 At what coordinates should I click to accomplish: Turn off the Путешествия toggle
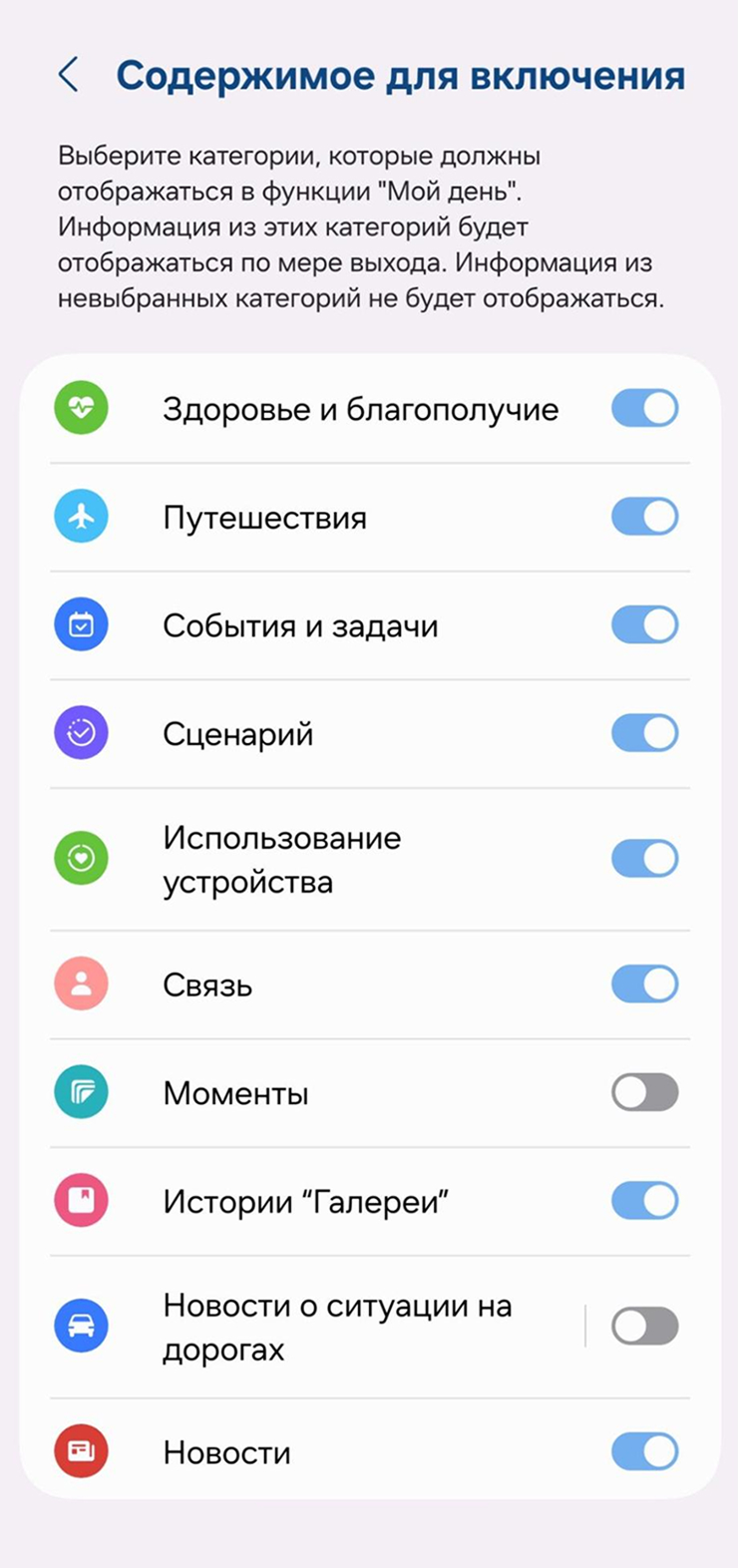(x=644, y=517)
